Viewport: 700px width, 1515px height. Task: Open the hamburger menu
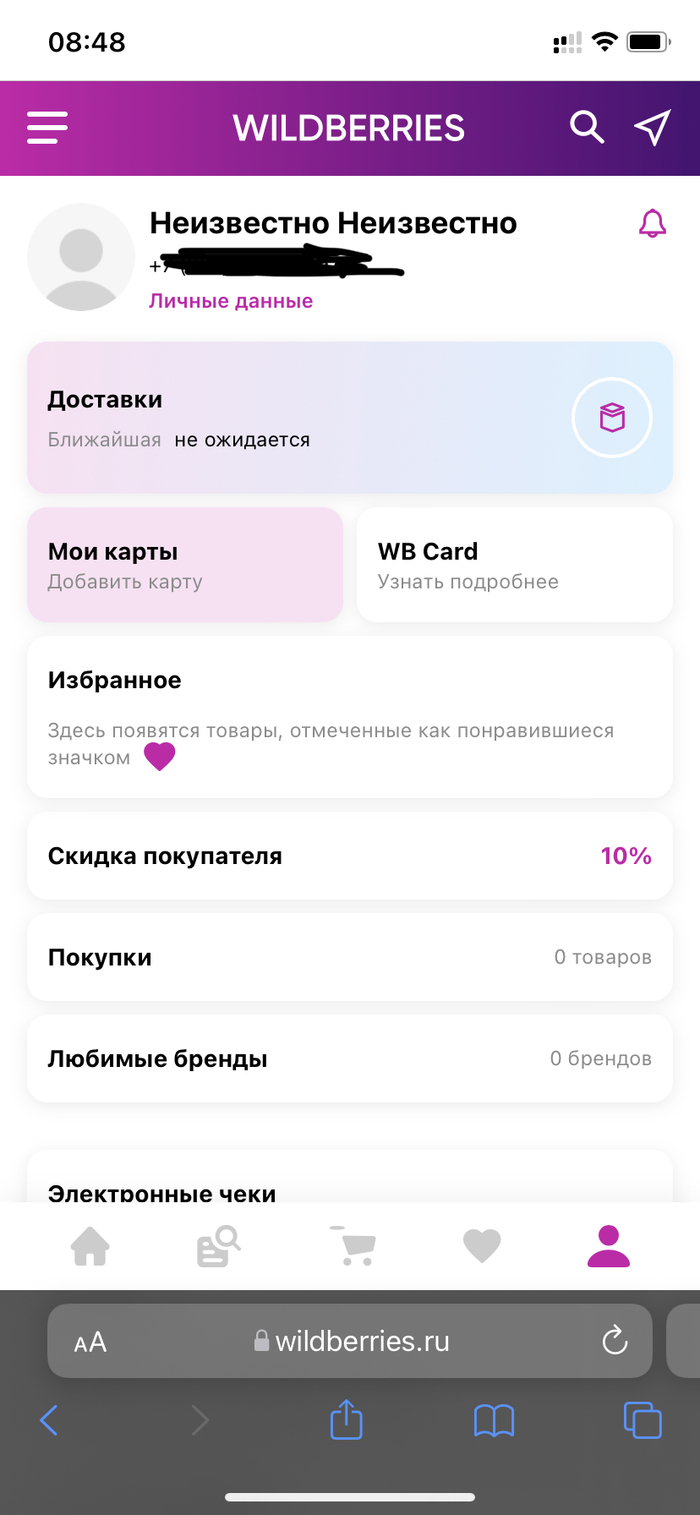pyautogui.click(x=47, y=128)
